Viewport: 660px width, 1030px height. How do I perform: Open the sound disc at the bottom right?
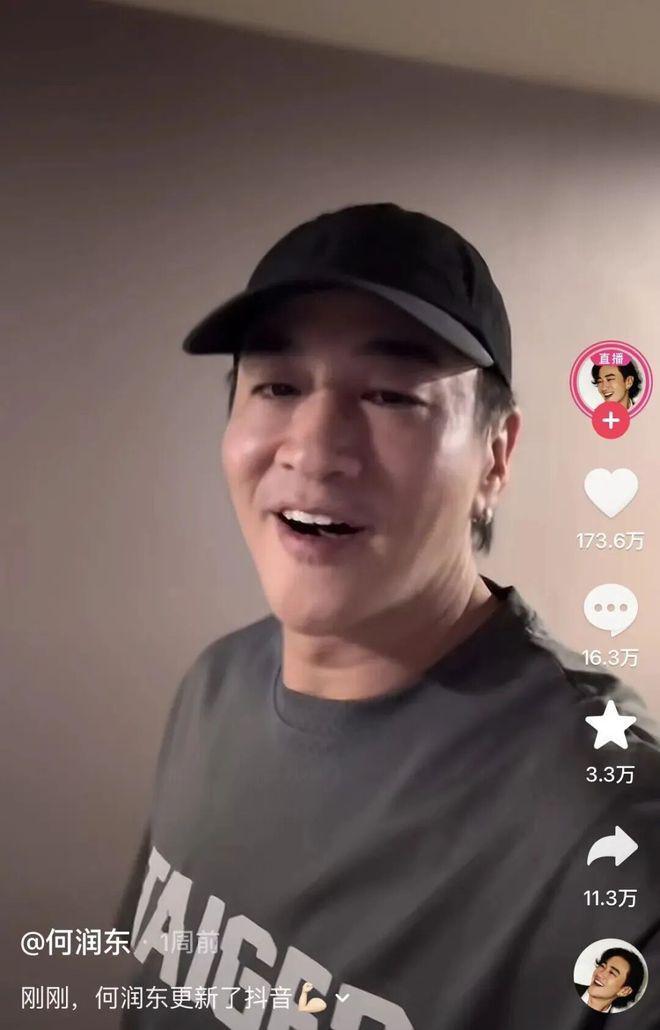(x=610, y=975)
